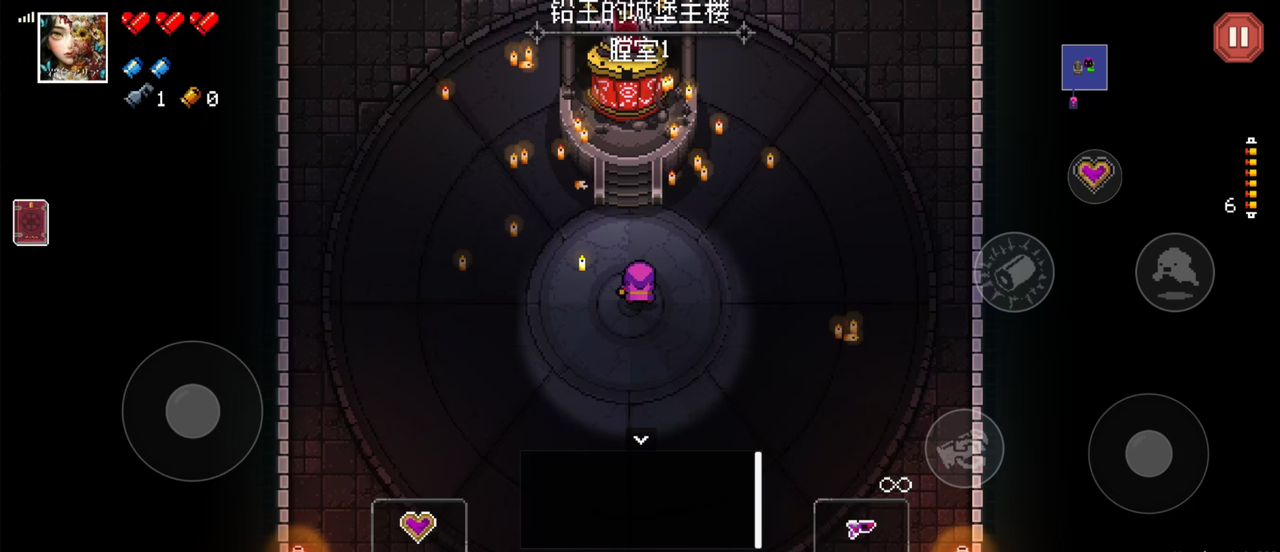Viewport: 1280px width, 552px height.
Task: Open the Ammonomicon red book
Action: click(30, 222)
